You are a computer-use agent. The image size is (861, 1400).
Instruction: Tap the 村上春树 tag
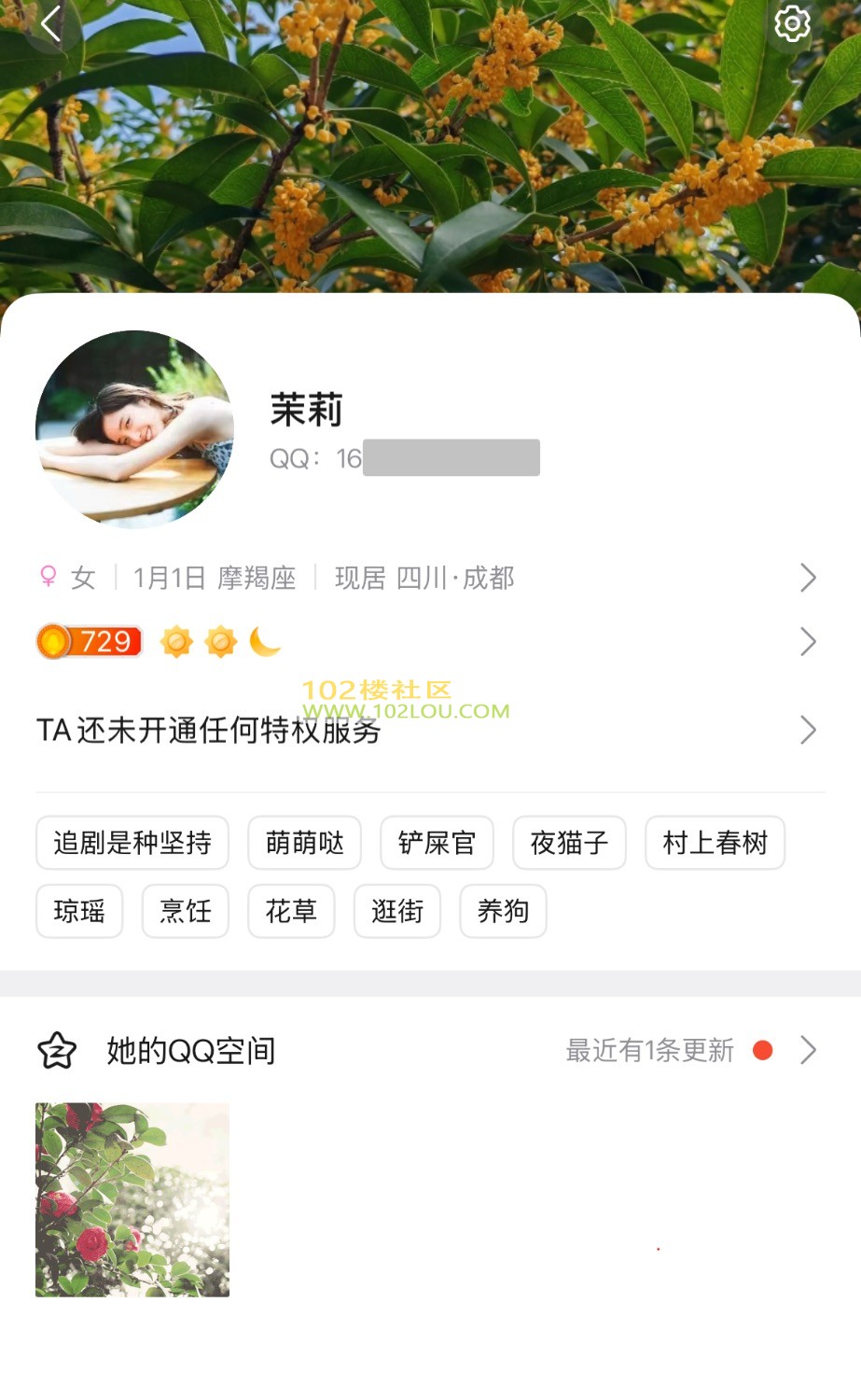pyautogui.click(x=715, y=843)
